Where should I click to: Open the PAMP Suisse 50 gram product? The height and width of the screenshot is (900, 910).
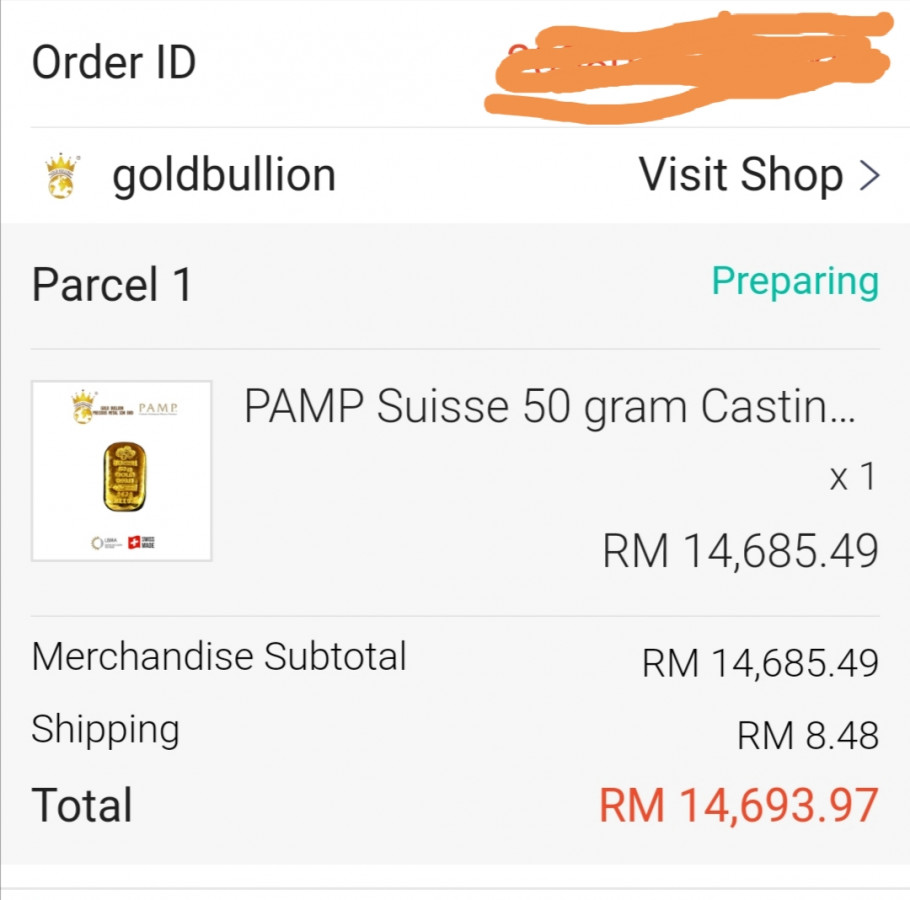(548, 409)
